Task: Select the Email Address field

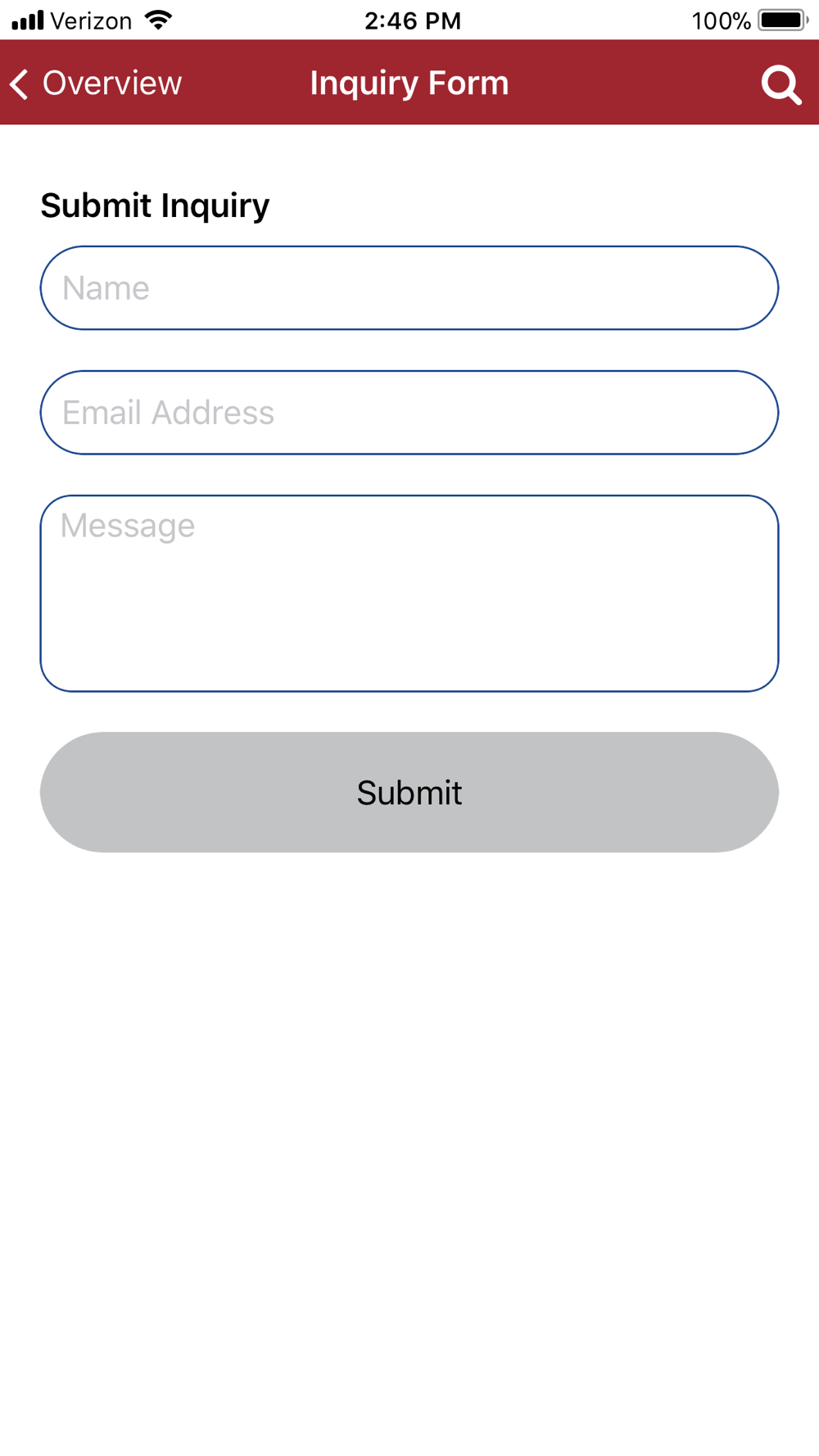Action: pyautogui.click(x=409, y=413)
